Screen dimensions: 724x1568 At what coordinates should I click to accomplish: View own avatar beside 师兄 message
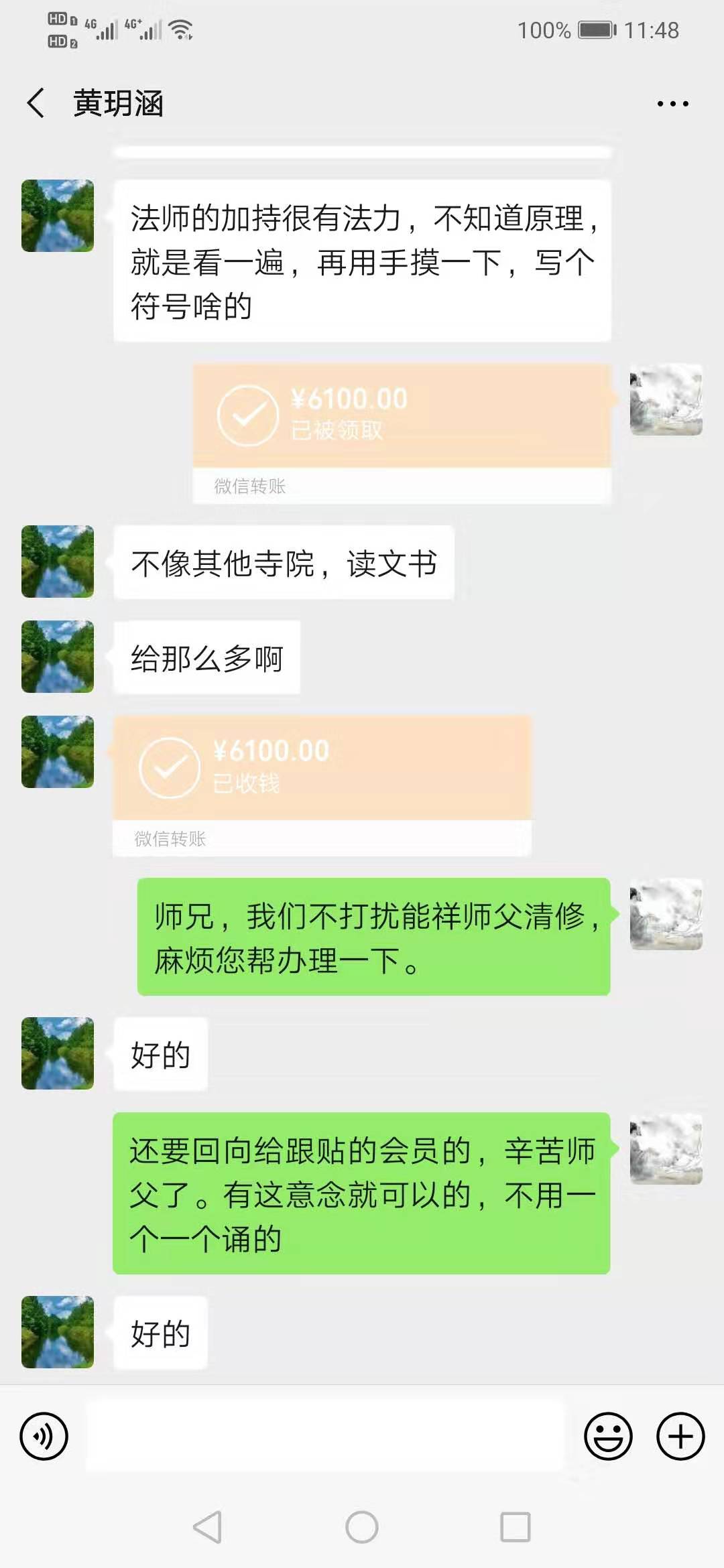tap(666, 915)
